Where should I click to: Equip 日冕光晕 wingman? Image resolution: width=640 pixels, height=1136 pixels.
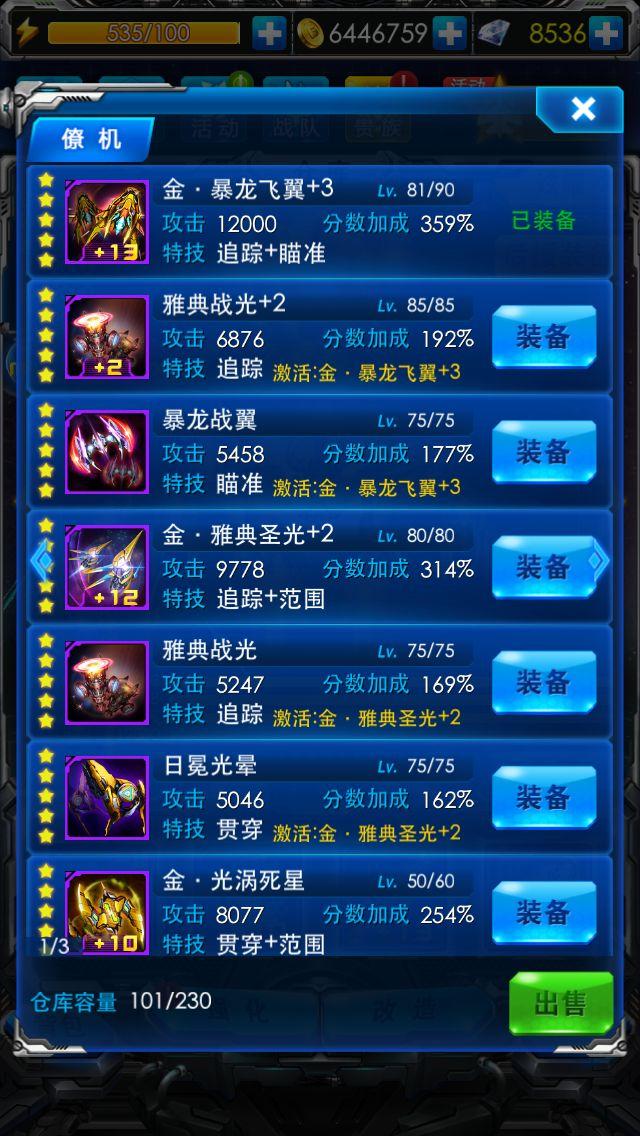point(543,798)
